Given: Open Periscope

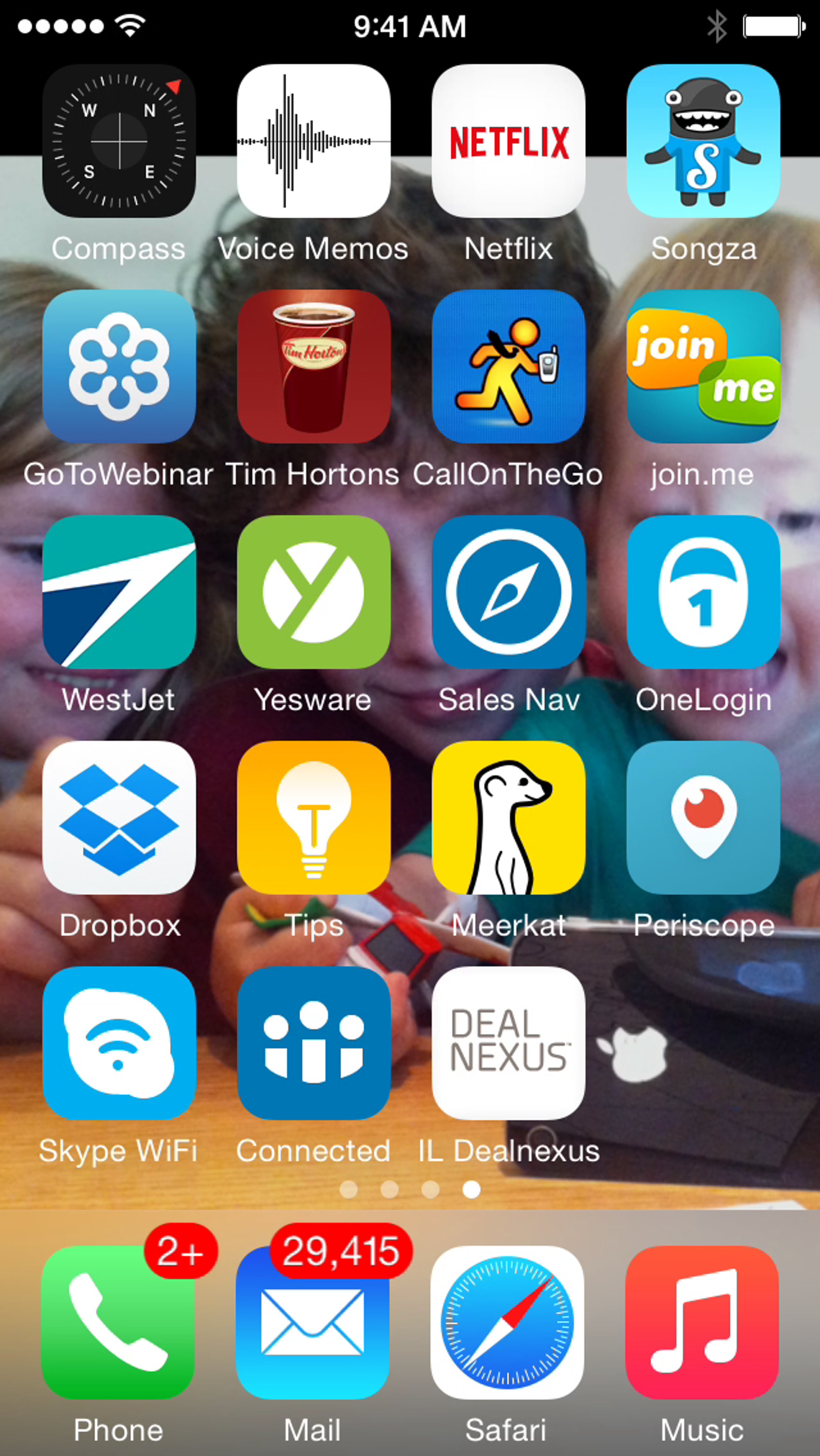Looking at the screenshot, I should tap(703, 817).
